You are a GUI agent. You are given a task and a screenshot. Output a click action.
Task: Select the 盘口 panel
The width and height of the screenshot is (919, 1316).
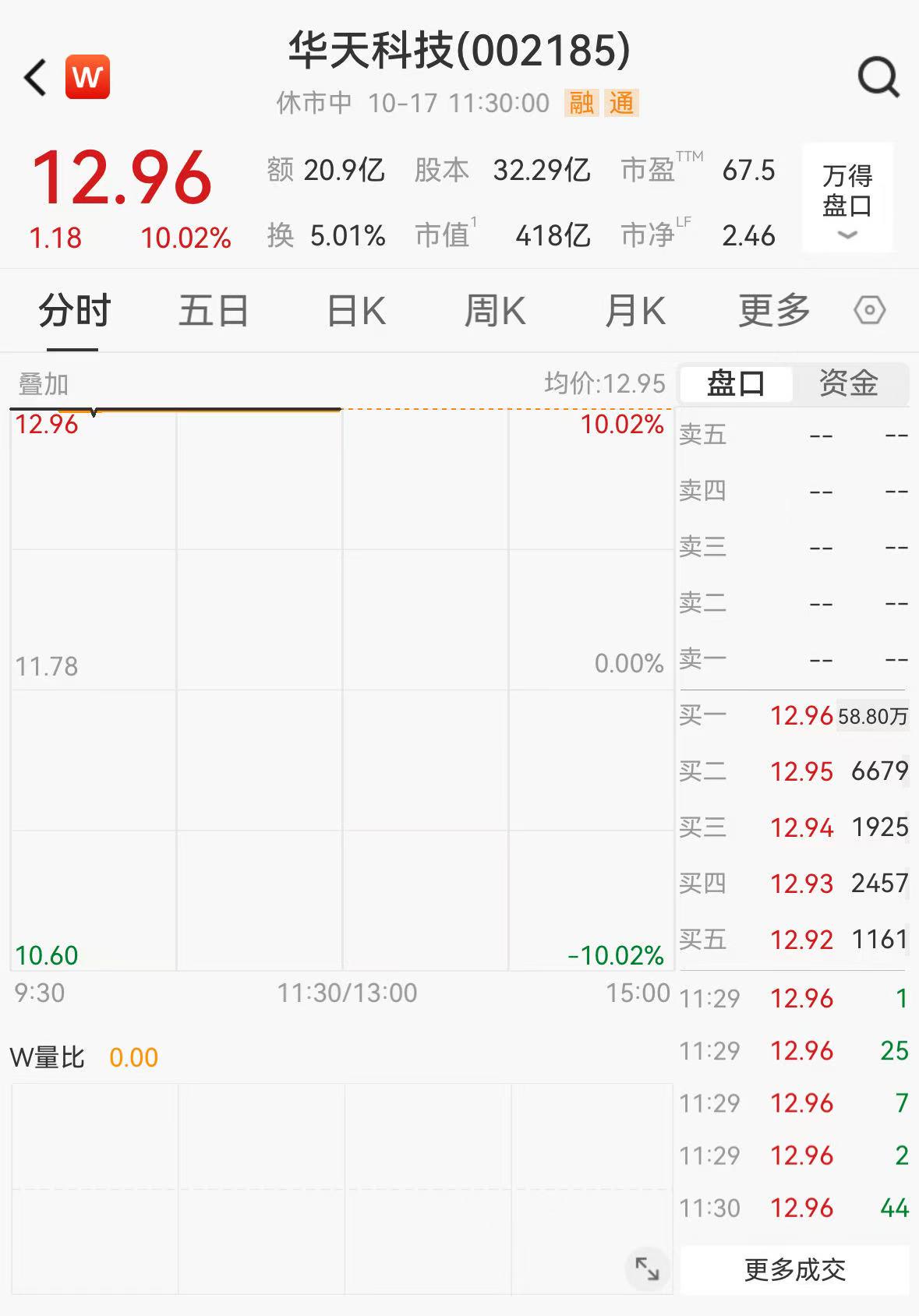coord(736,383)
